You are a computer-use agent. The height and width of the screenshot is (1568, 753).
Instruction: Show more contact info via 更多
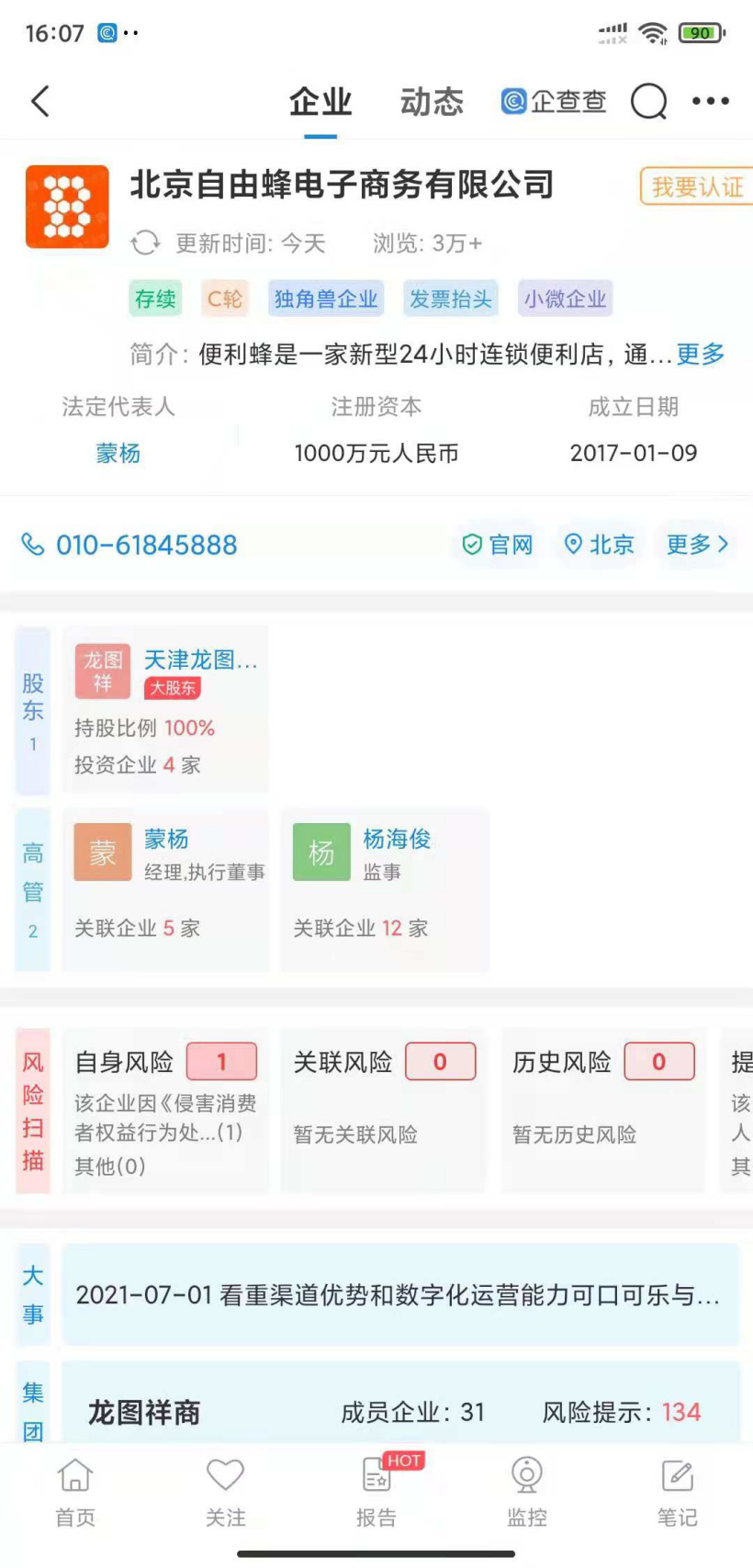click(697, 545)
